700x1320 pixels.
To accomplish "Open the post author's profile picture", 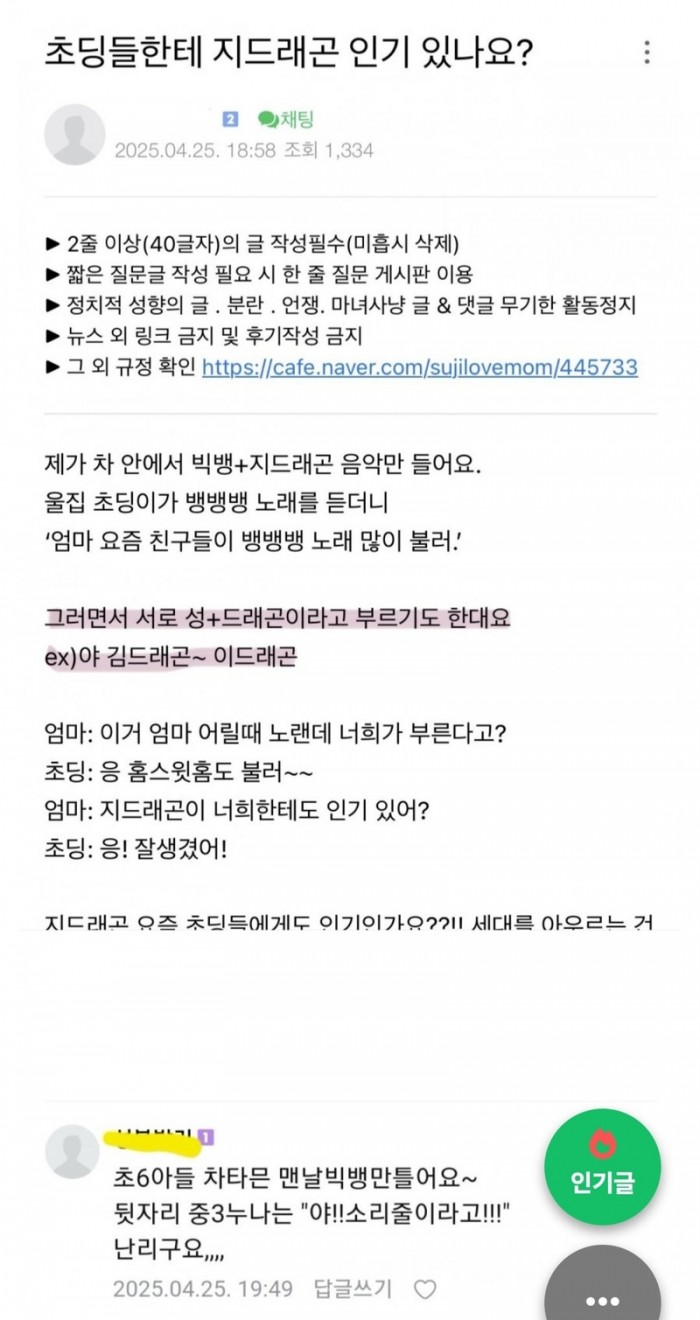I will (75, 134).
